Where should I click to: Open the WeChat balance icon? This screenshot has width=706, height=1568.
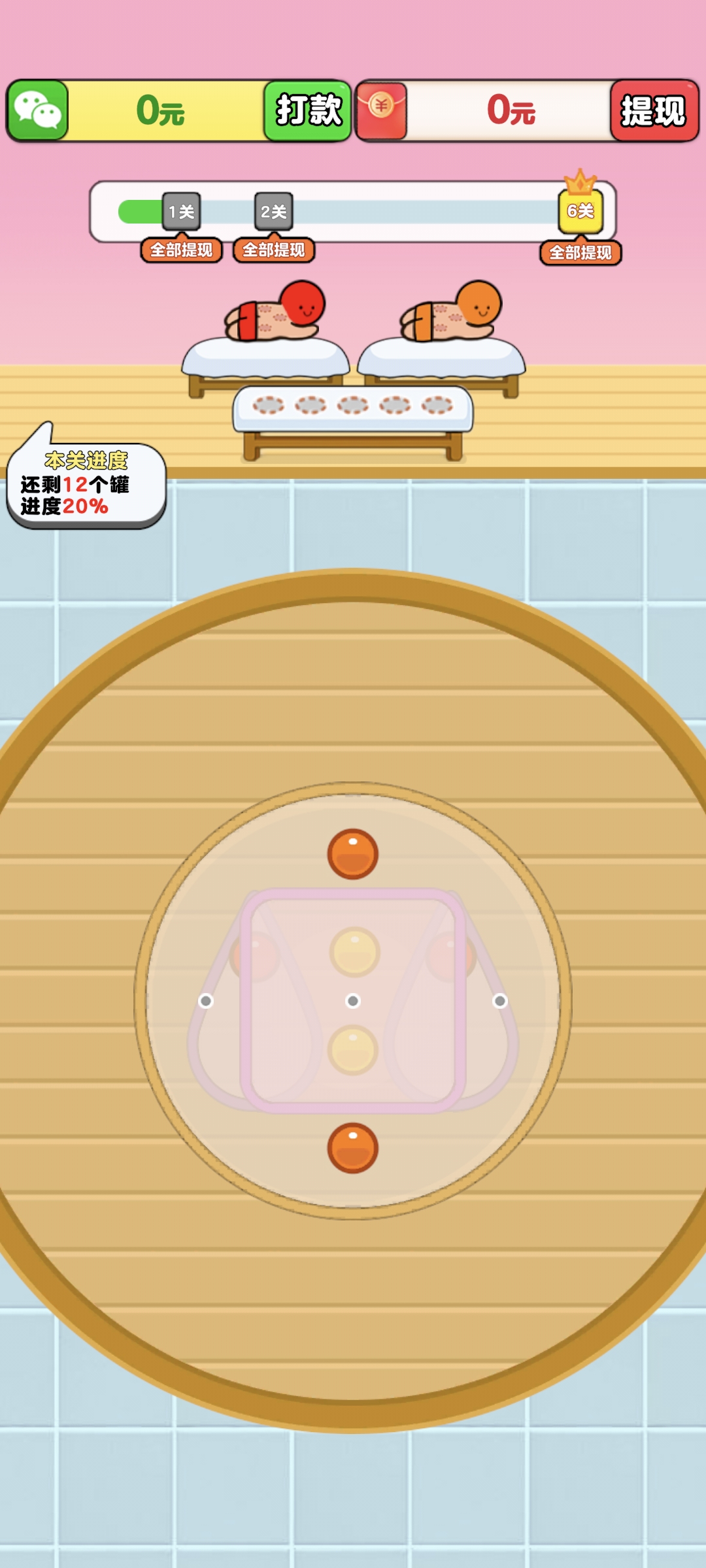[38, 110]
